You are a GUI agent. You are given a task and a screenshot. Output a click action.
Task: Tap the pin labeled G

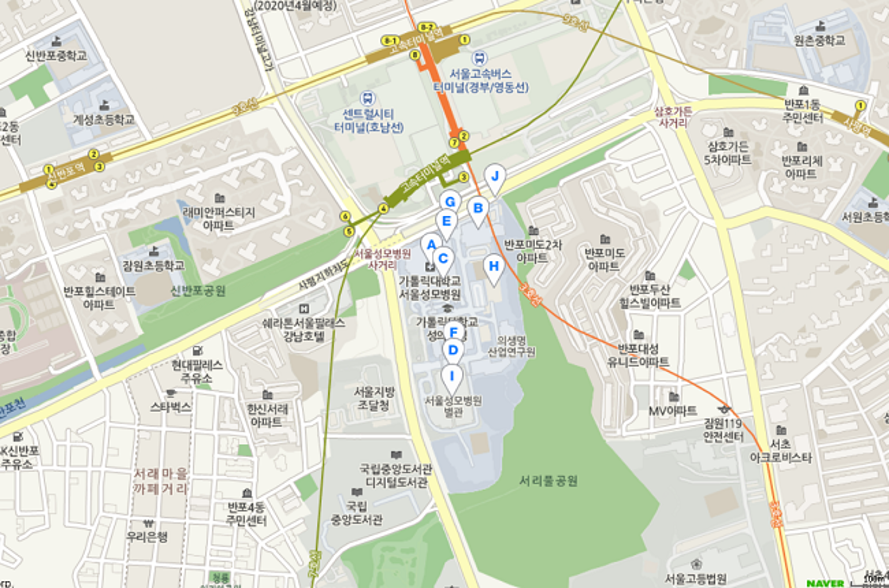[451, 202]
